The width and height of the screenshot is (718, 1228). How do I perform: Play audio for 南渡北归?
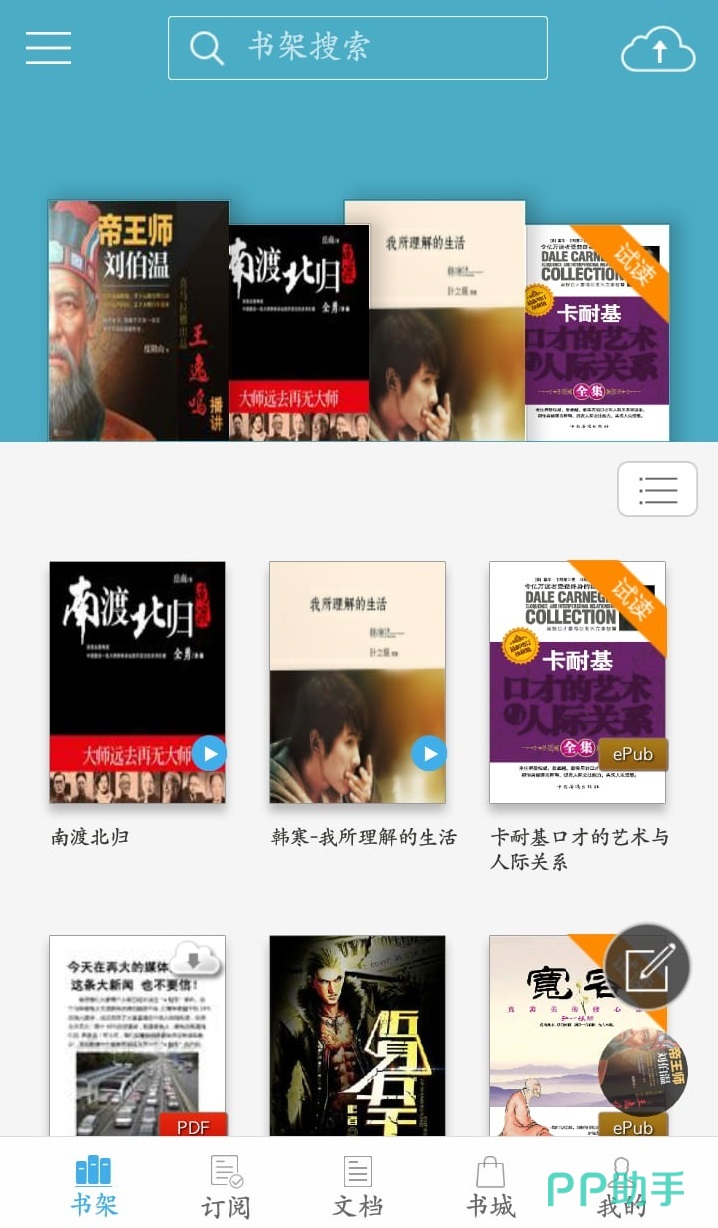coord(209,753)
